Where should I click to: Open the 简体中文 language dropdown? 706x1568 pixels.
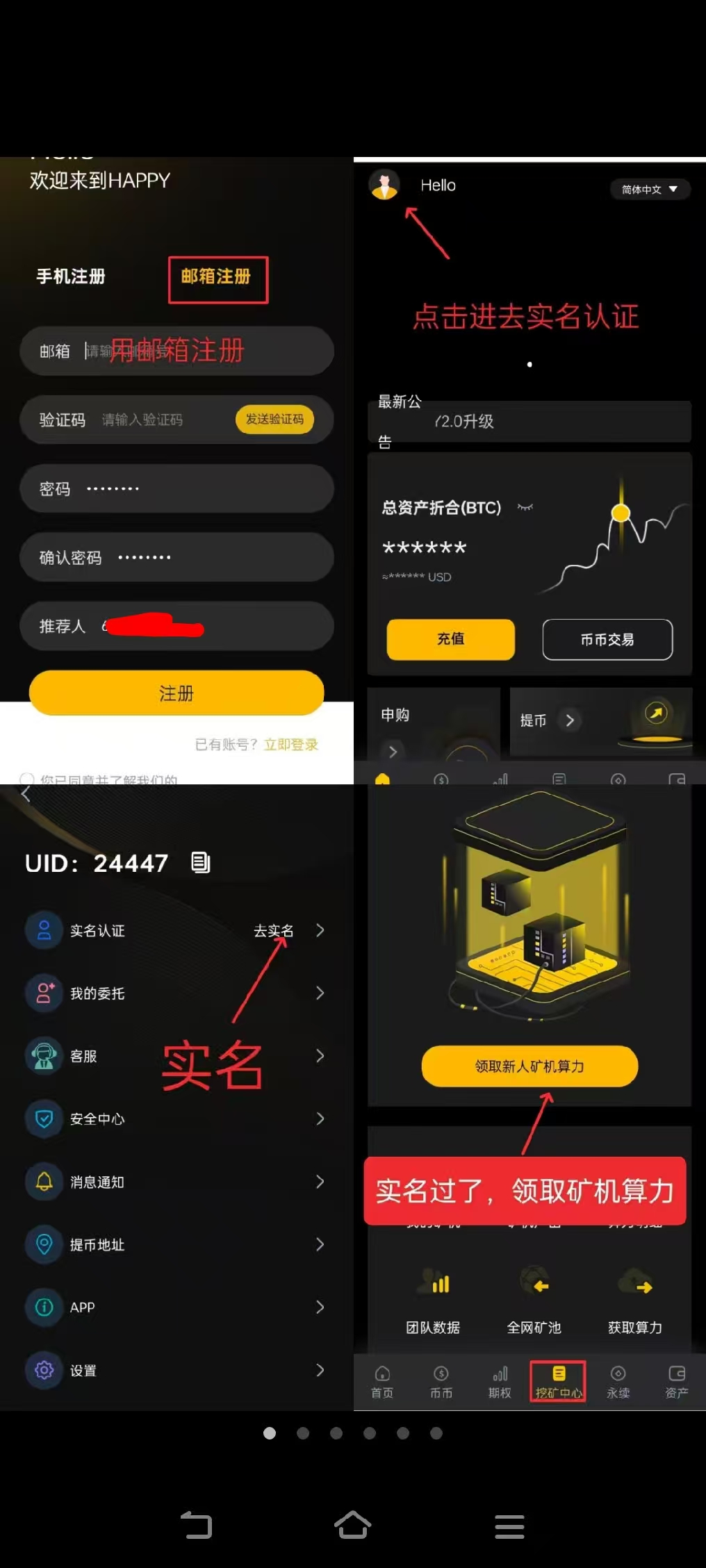pos(649,189)
